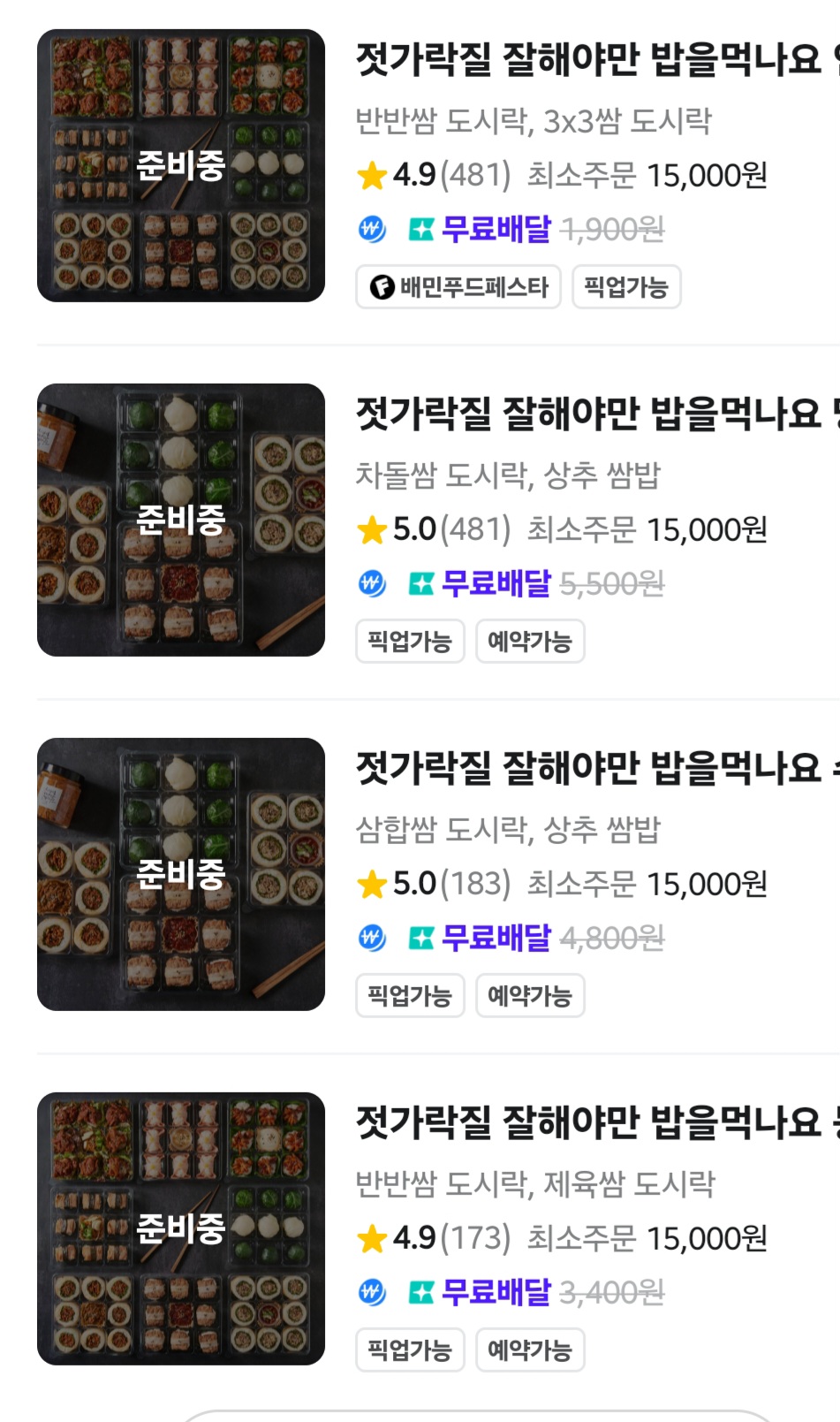Click the 준비중 thumbnail of the second restaurant
The height and width of the screenshot is (1422, 840).
(180, 519)
